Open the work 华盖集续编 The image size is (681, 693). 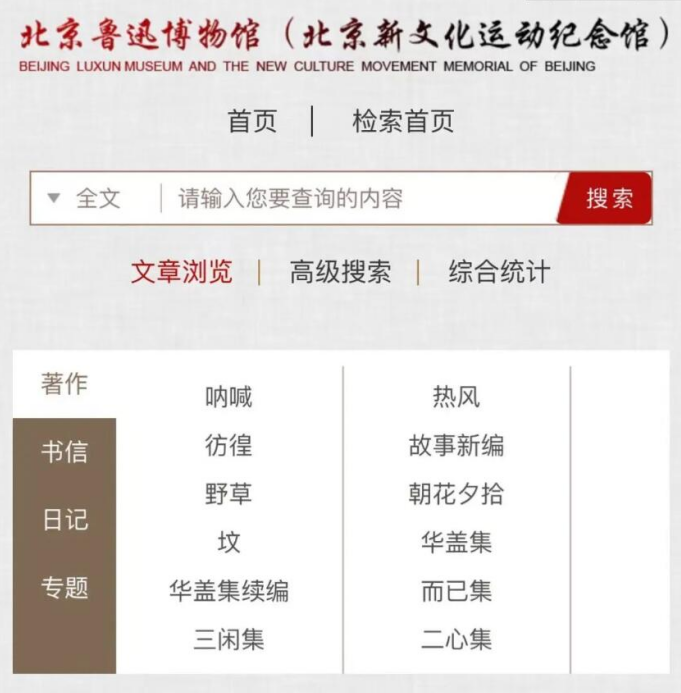coord(228,591)
